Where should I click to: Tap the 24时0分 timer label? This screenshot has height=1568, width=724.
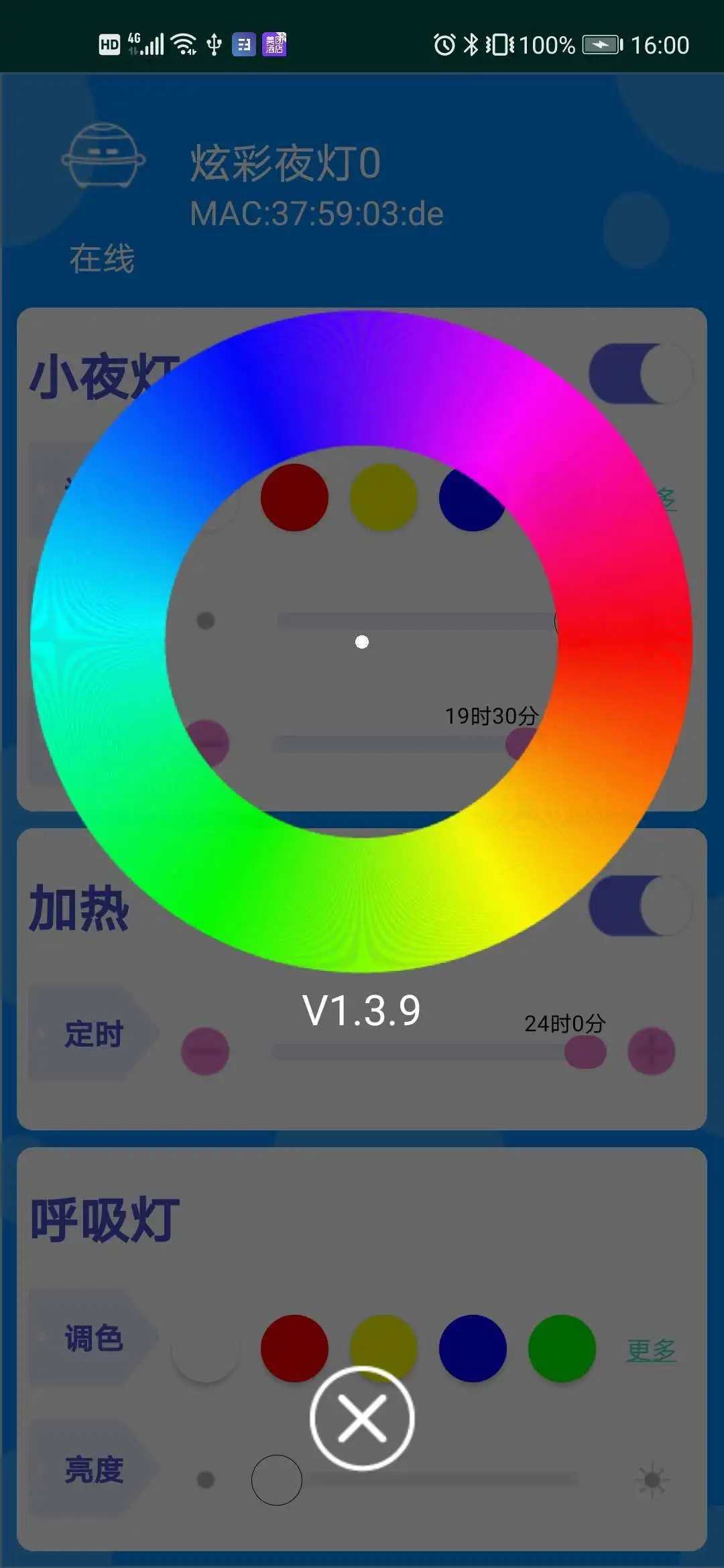click(x=565, y=1023)
